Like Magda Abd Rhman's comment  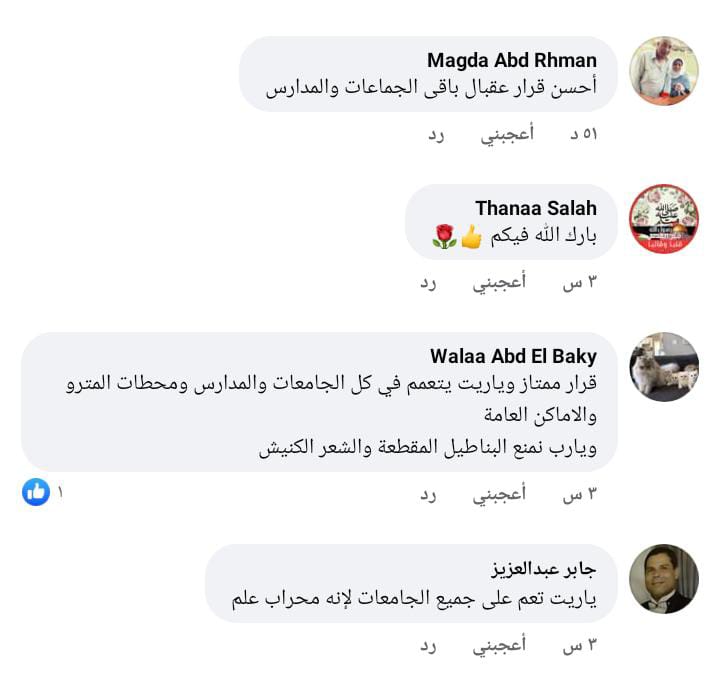(x=507, y=134)
